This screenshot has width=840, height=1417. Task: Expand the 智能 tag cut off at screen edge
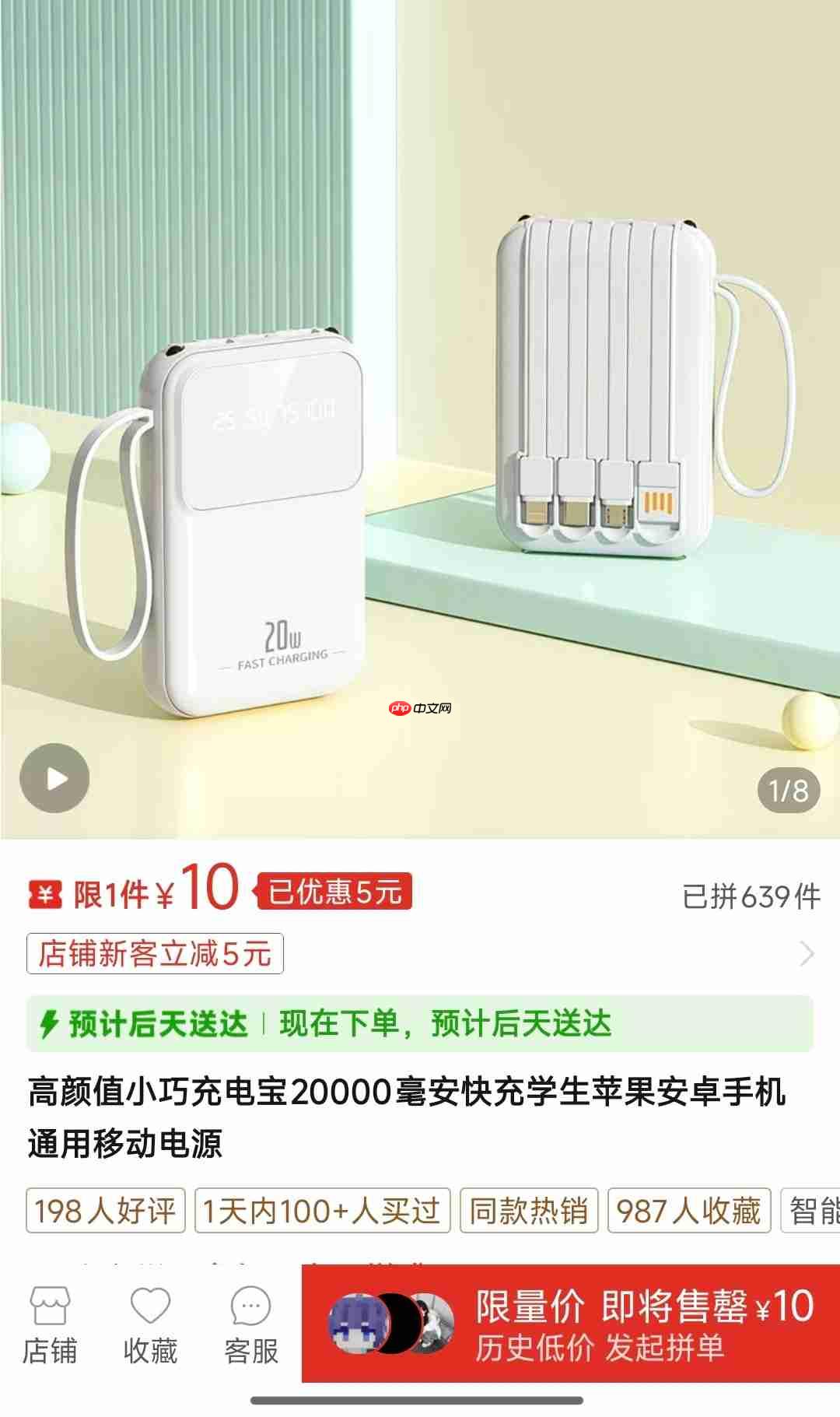tap(814, 1212)
